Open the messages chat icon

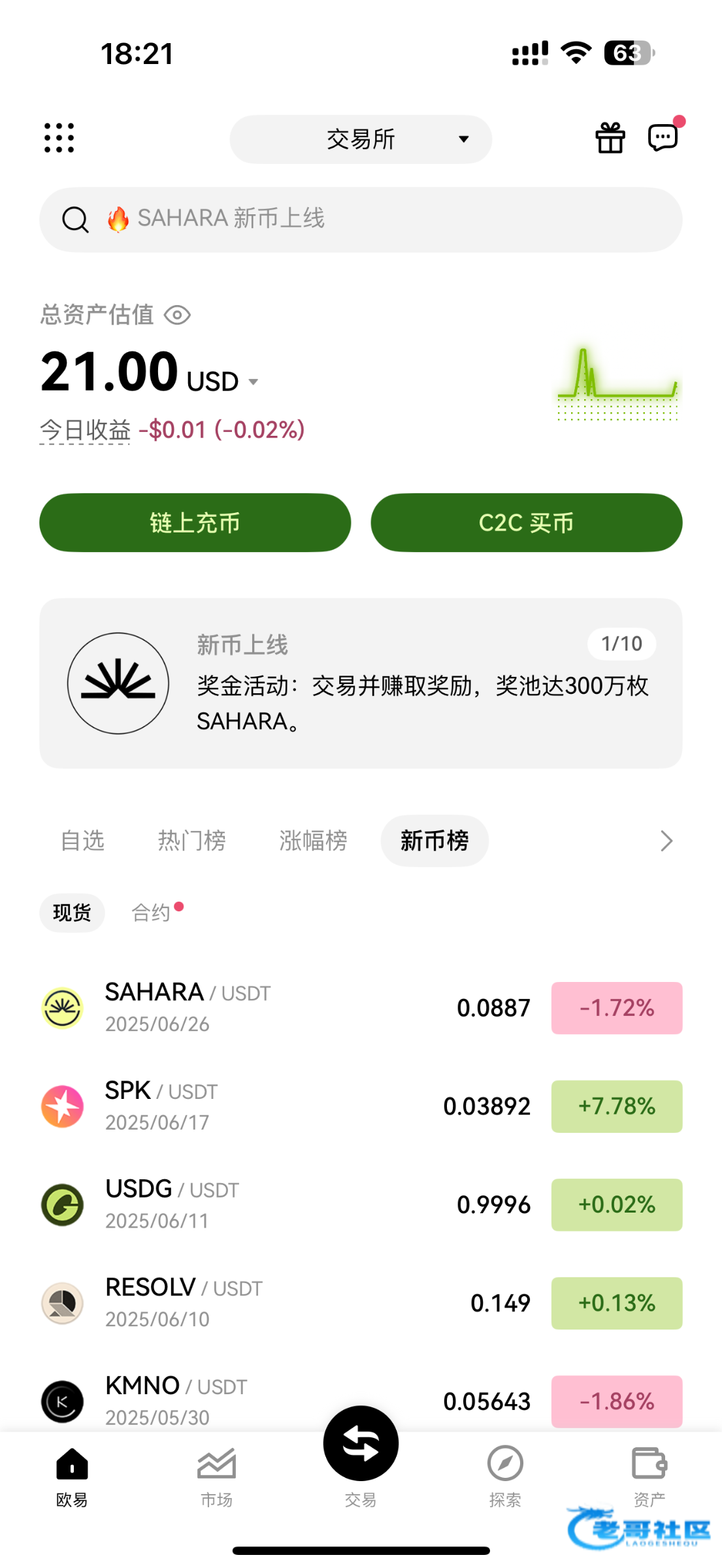pos(664,137)
